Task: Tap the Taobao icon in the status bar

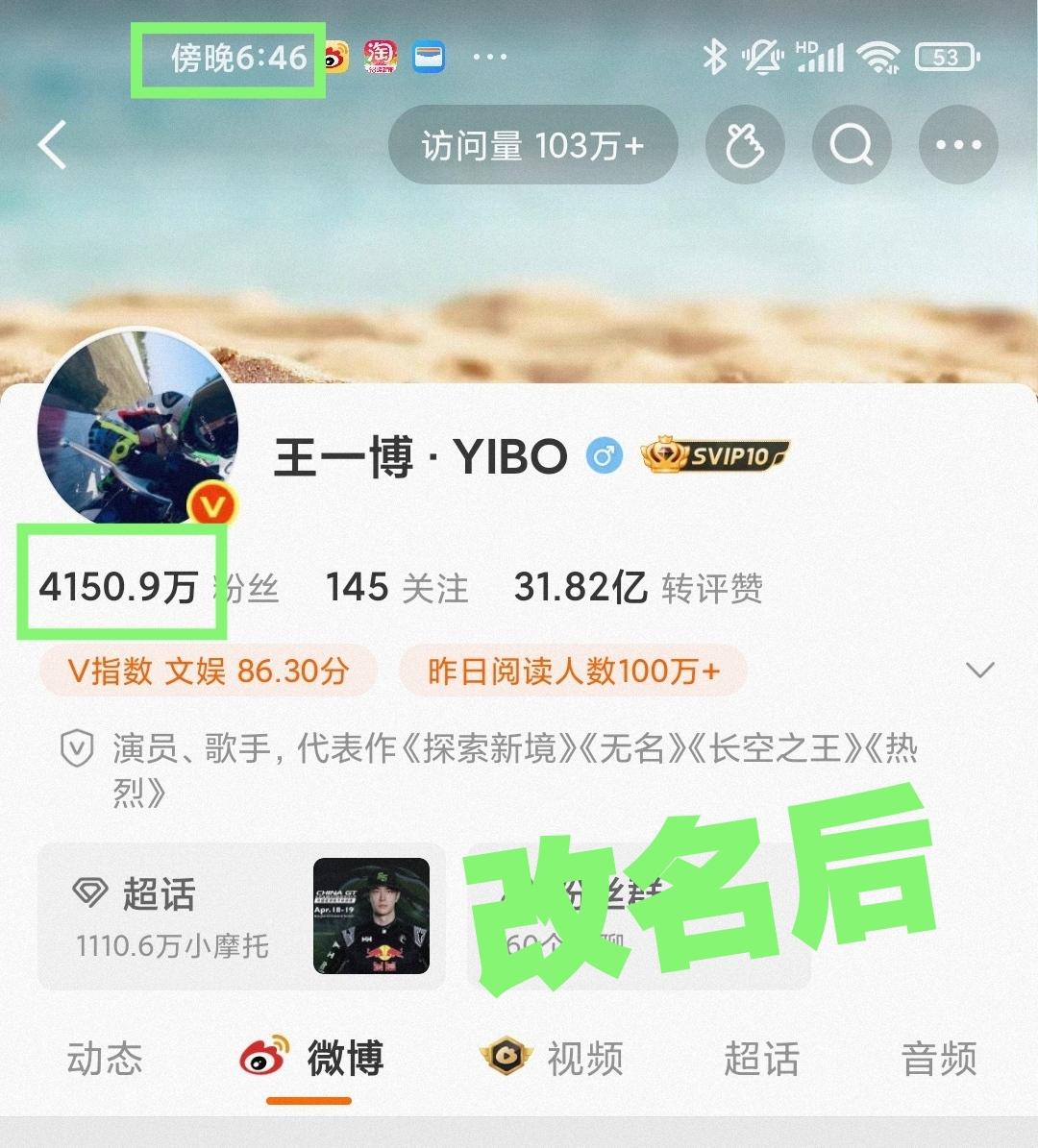Action: pyautogui.click(x=379, y=57)
